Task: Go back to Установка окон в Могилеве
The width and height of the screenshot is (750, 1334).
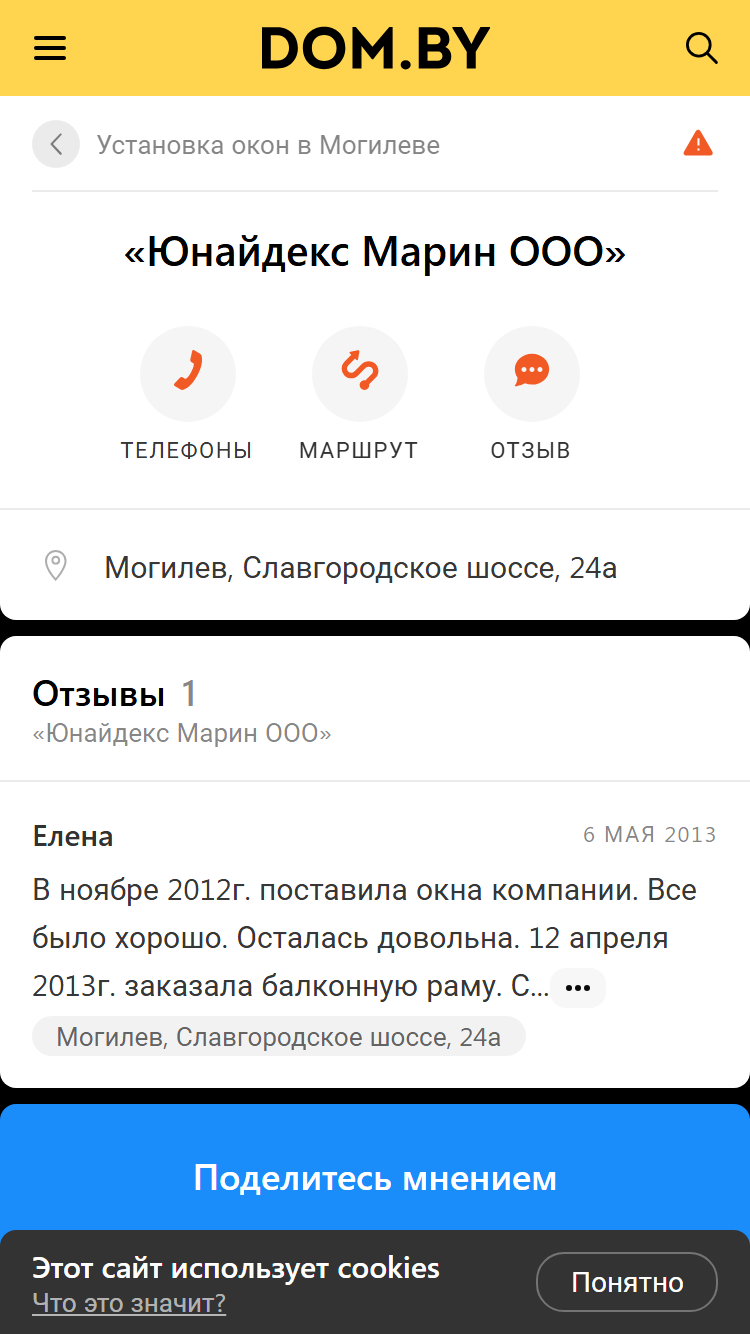Action: [56, 145]
